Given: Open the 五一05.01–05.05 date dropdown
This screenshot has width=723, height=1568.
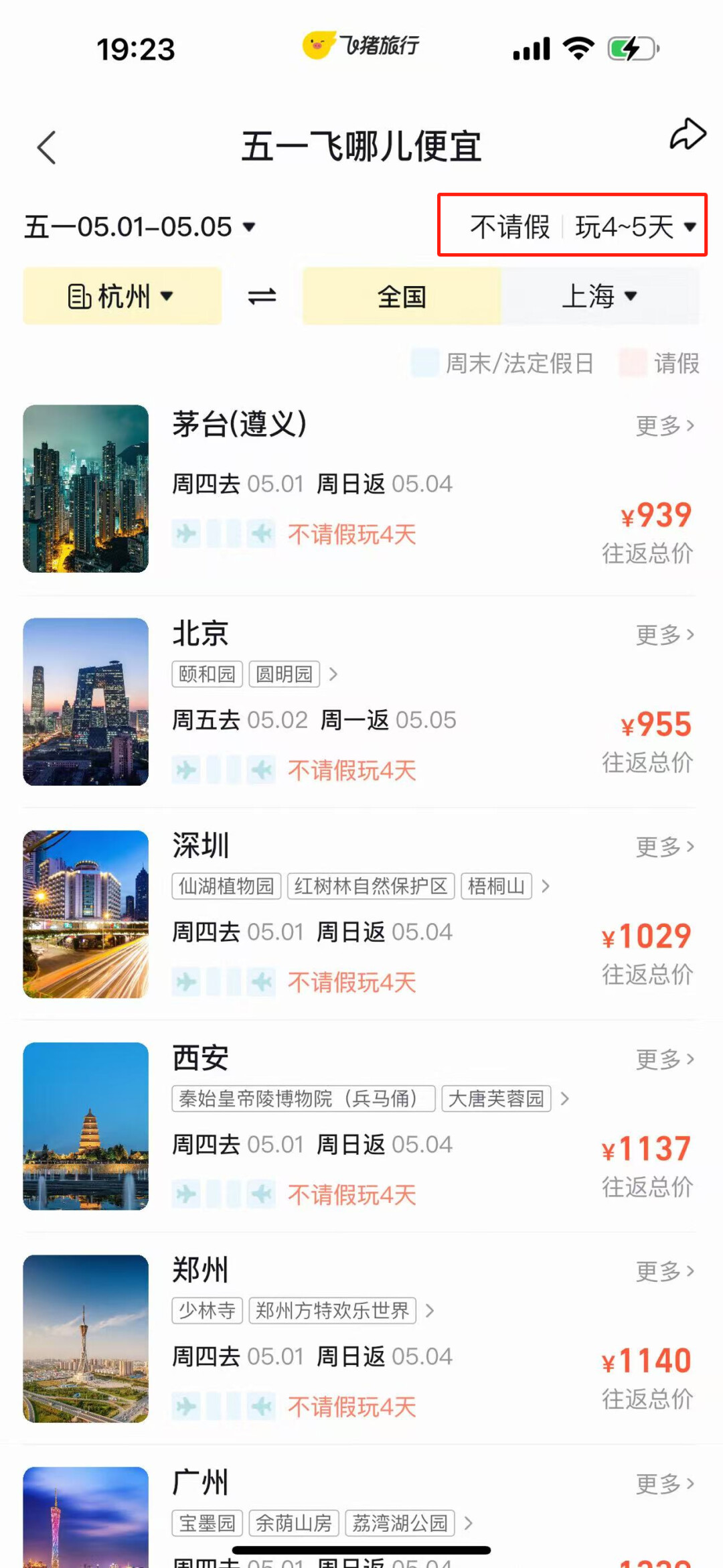Looking at the screenshot, I should (x=140, y=227).
